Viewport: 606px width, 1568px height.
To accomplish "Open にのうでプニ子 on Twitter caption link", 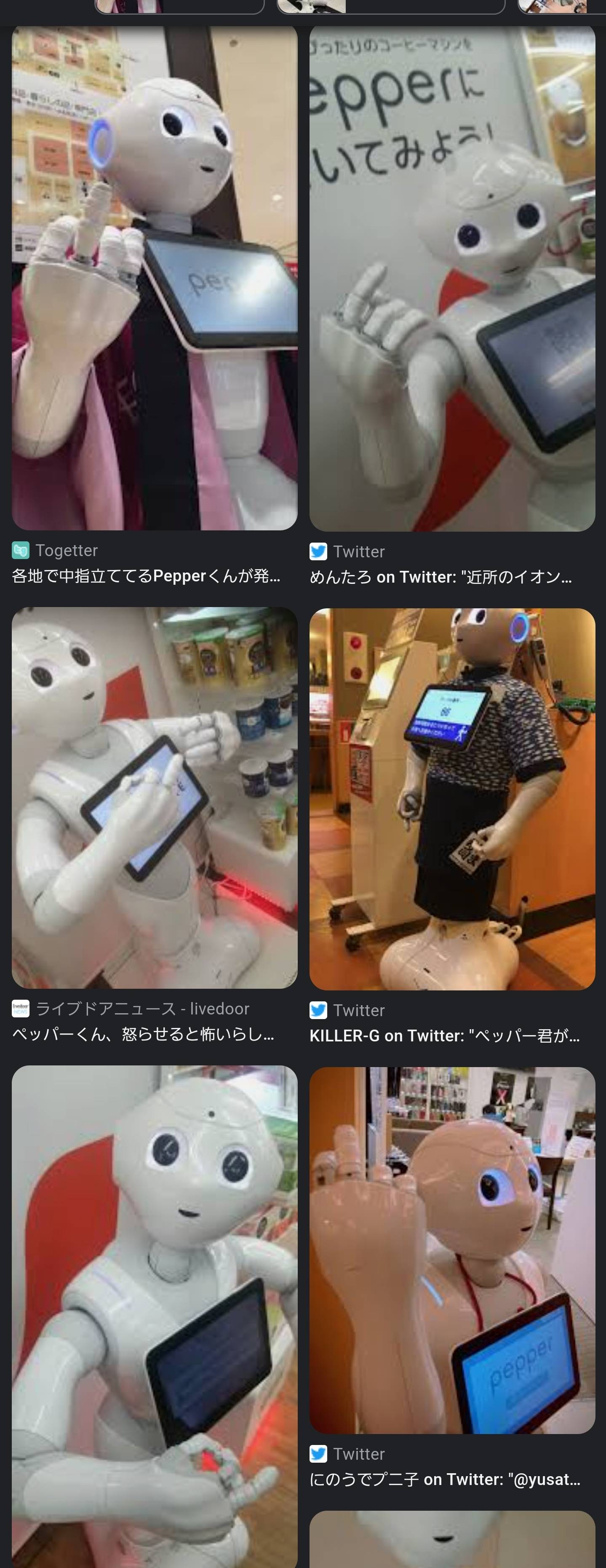I will (x=444, y=1479).
